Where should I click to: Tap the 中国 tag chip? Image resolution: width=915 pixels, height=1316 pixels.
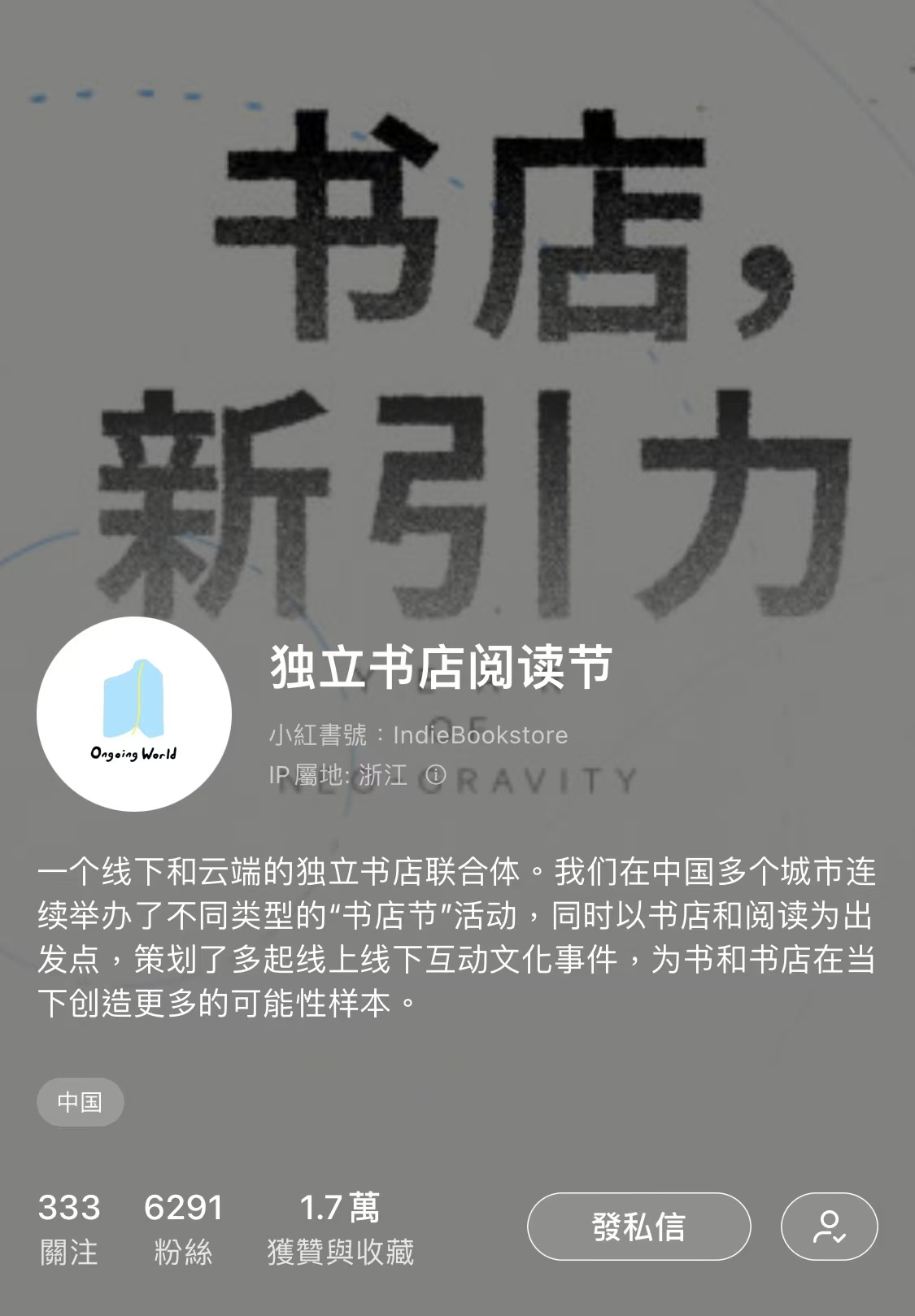80,1102
